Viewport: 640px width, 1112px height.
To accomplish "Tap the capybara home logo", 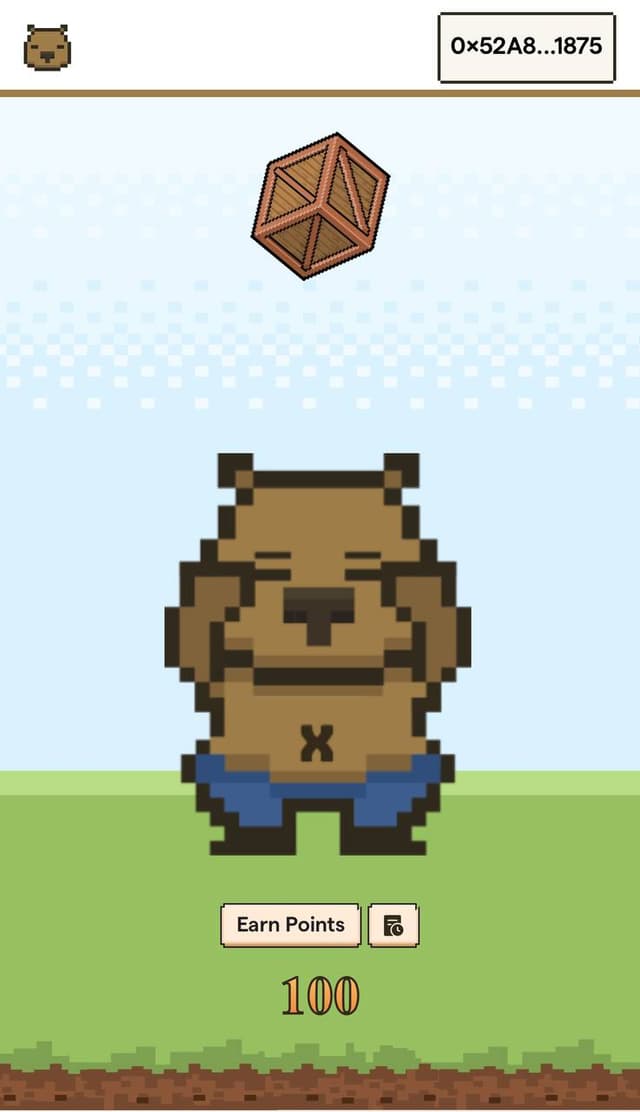I will (47, 47).
